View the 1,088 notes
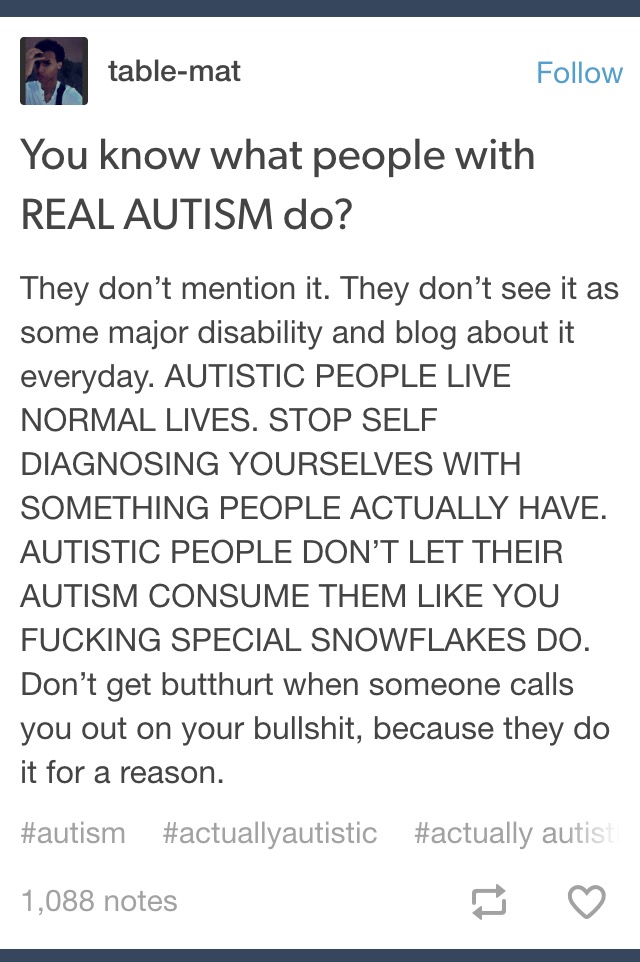Viewport: 640px width, 962px height. (98, 901)
